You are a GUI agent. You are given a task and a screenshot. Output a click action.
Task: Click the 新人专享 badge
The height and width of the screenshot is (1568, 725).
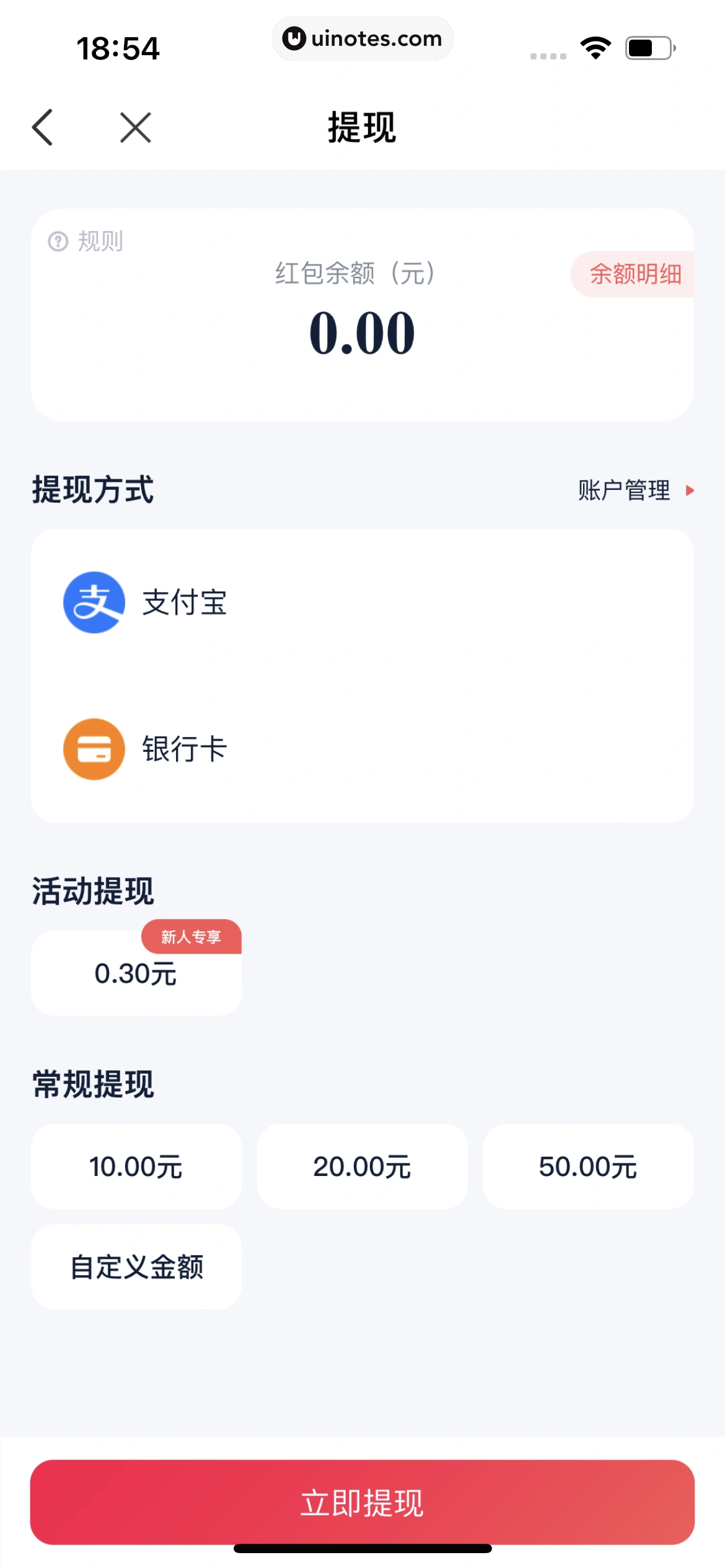pyautogui.click(x=191, y=938)
